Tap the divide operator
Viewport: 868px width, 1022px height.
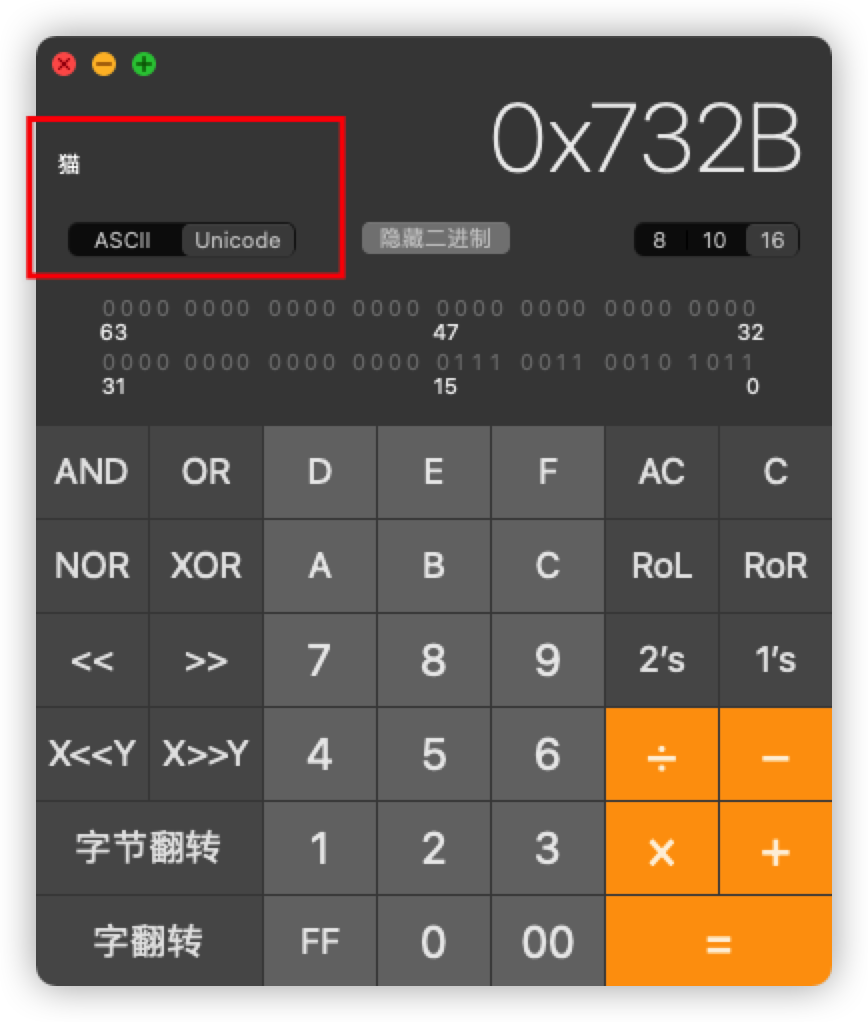click(662, 754)
